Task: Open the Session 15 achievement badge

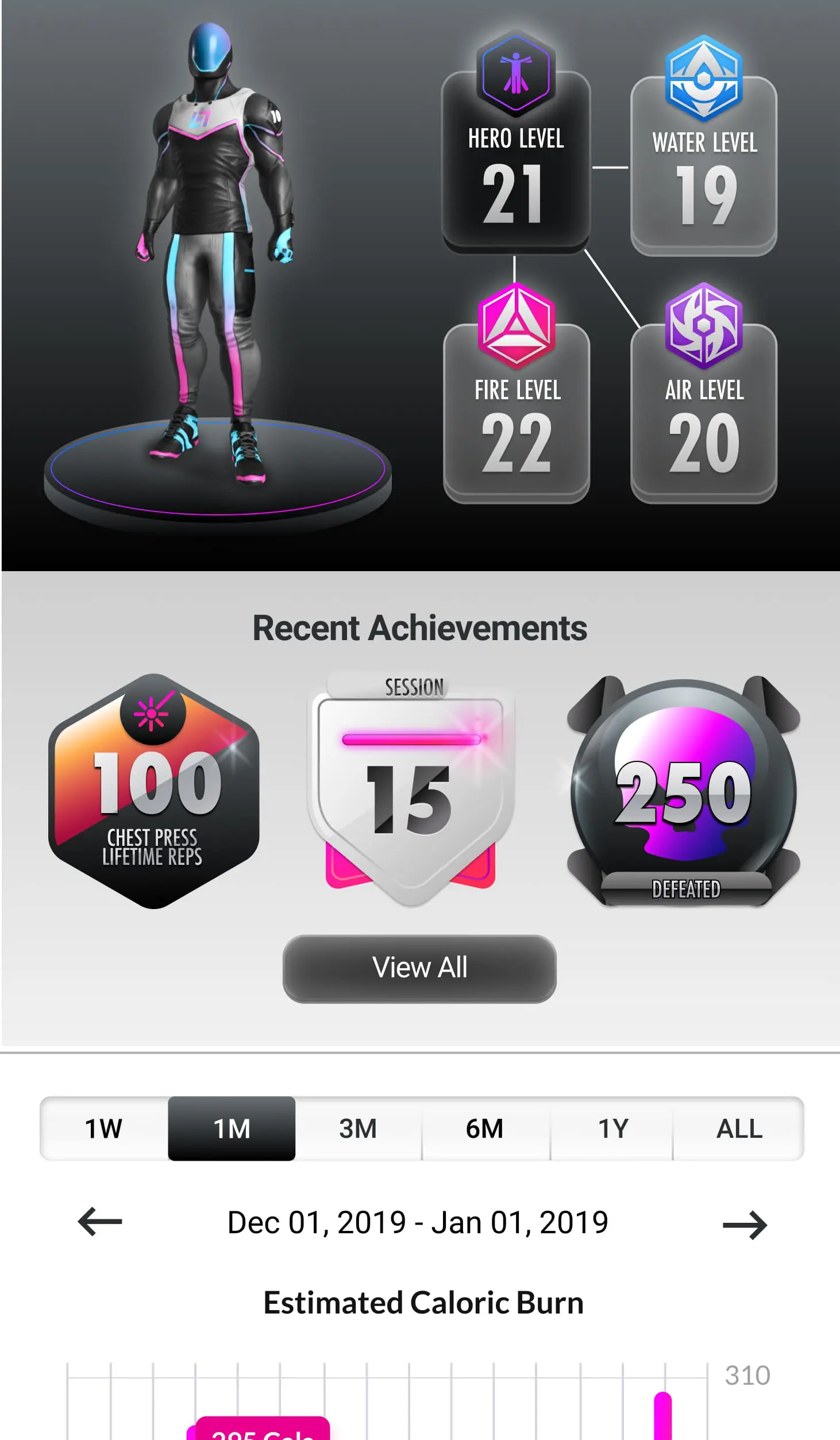Action: tap(411, 789)
